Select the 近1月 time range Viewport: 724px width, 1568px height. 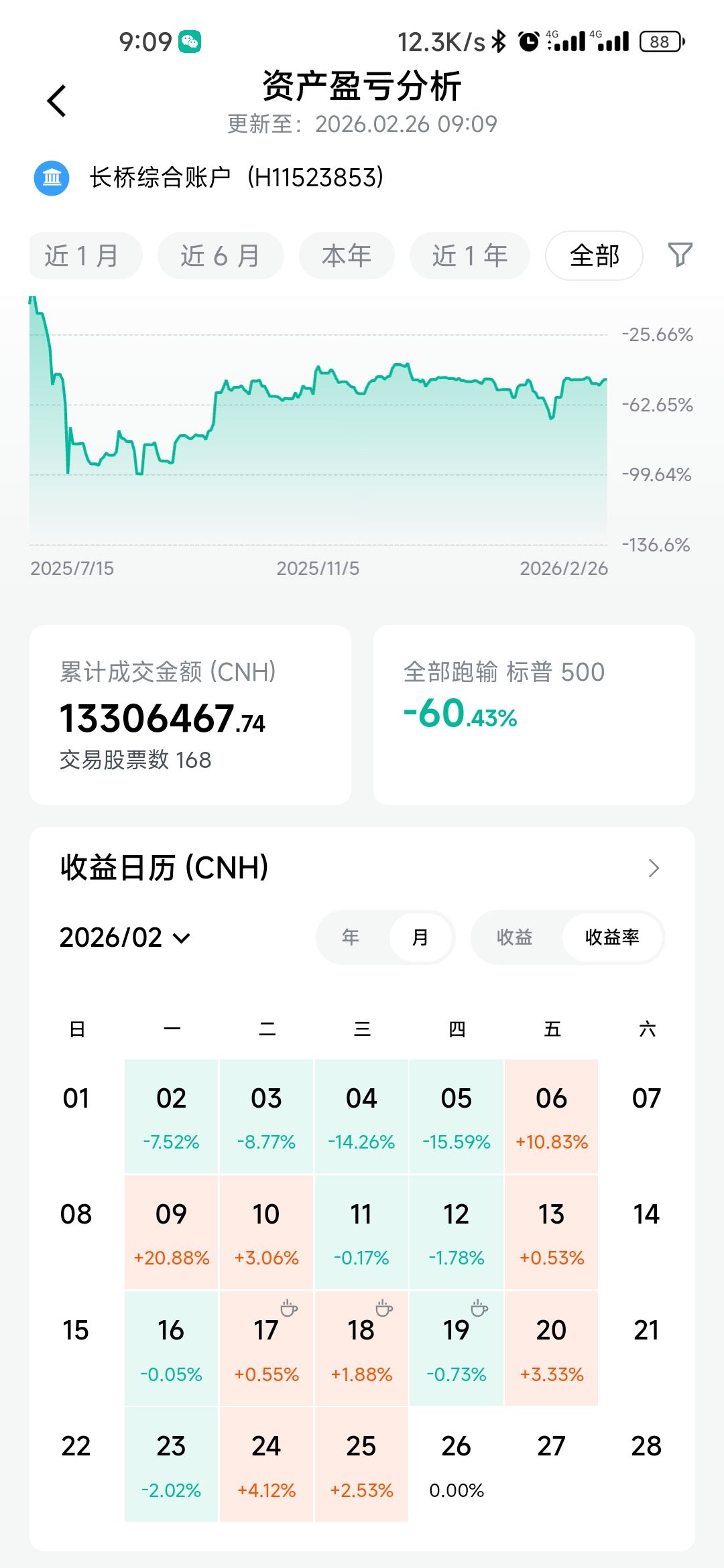point(83,255)
